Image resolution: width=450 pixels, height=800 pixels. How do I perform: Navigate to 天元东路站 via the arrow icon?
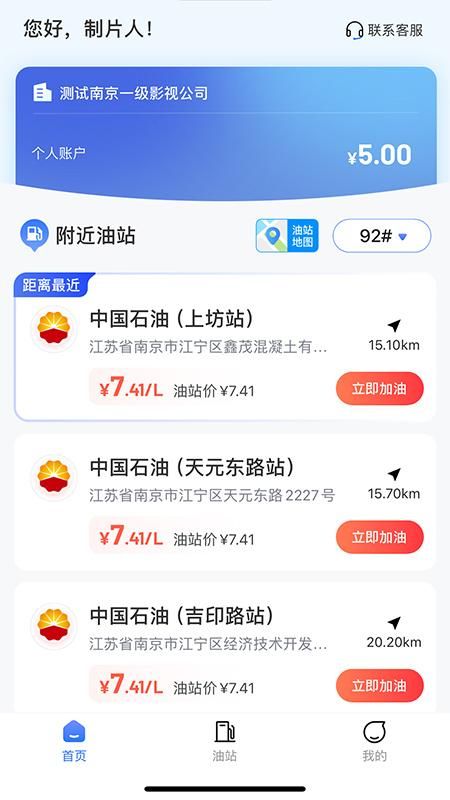click(394, 474)
